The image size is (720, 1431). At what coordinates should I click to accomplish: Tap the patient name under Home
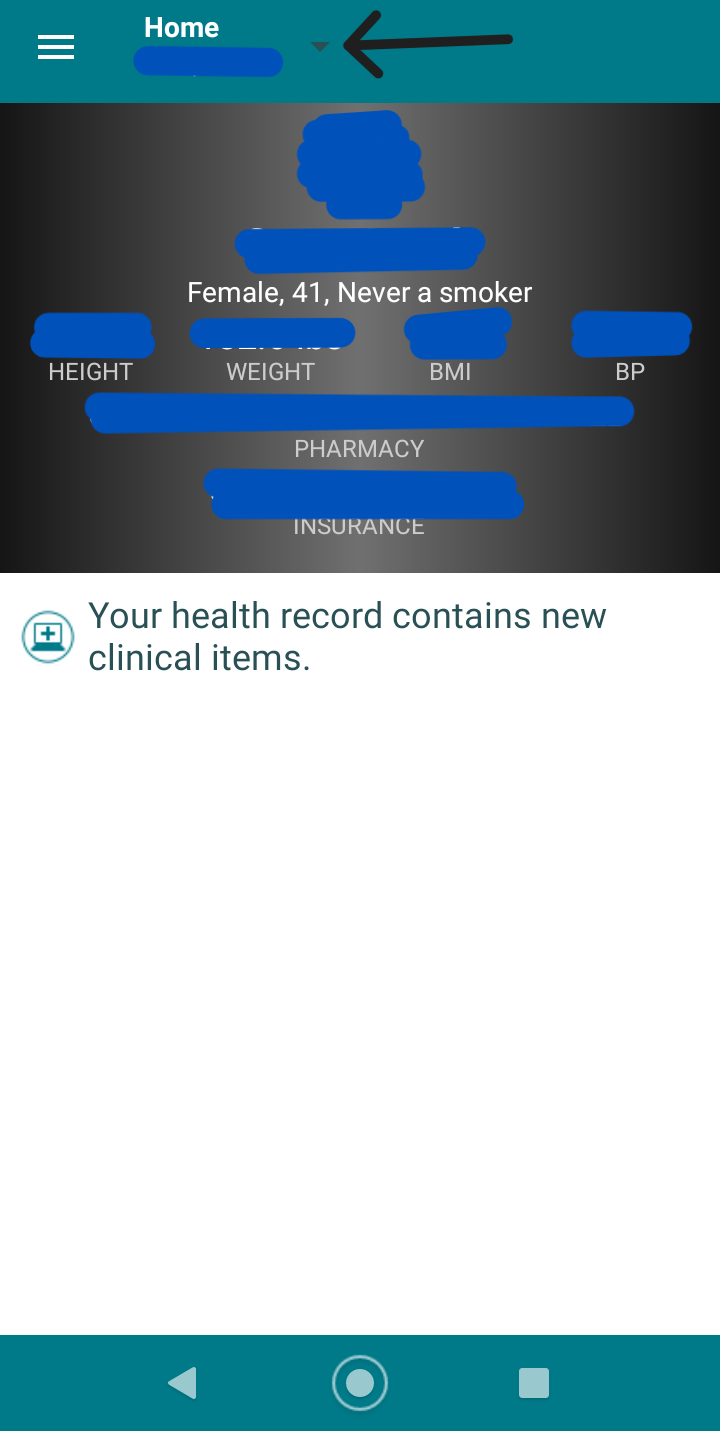(x=208, y=60)
